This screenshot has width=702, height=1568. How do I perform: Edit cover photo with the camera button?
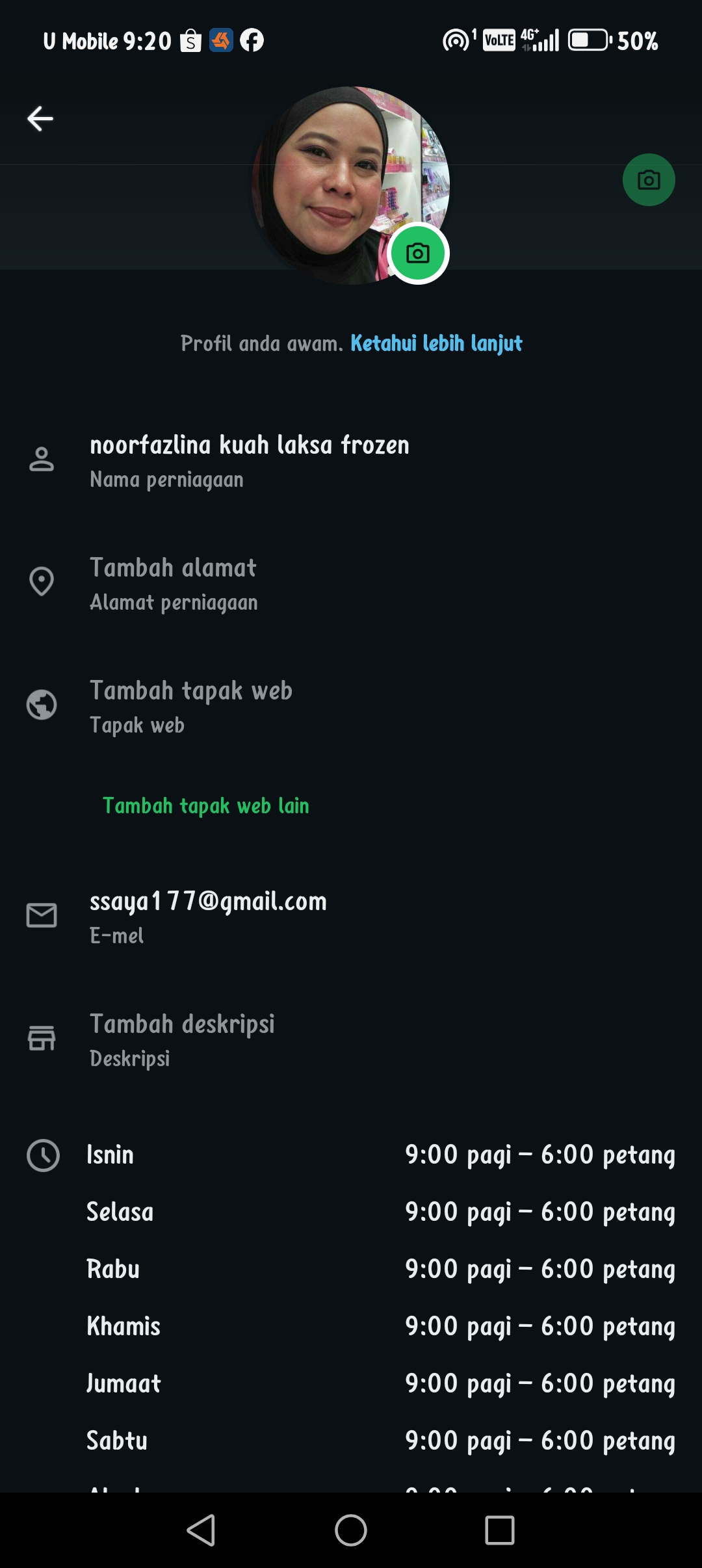pos(648,180)
